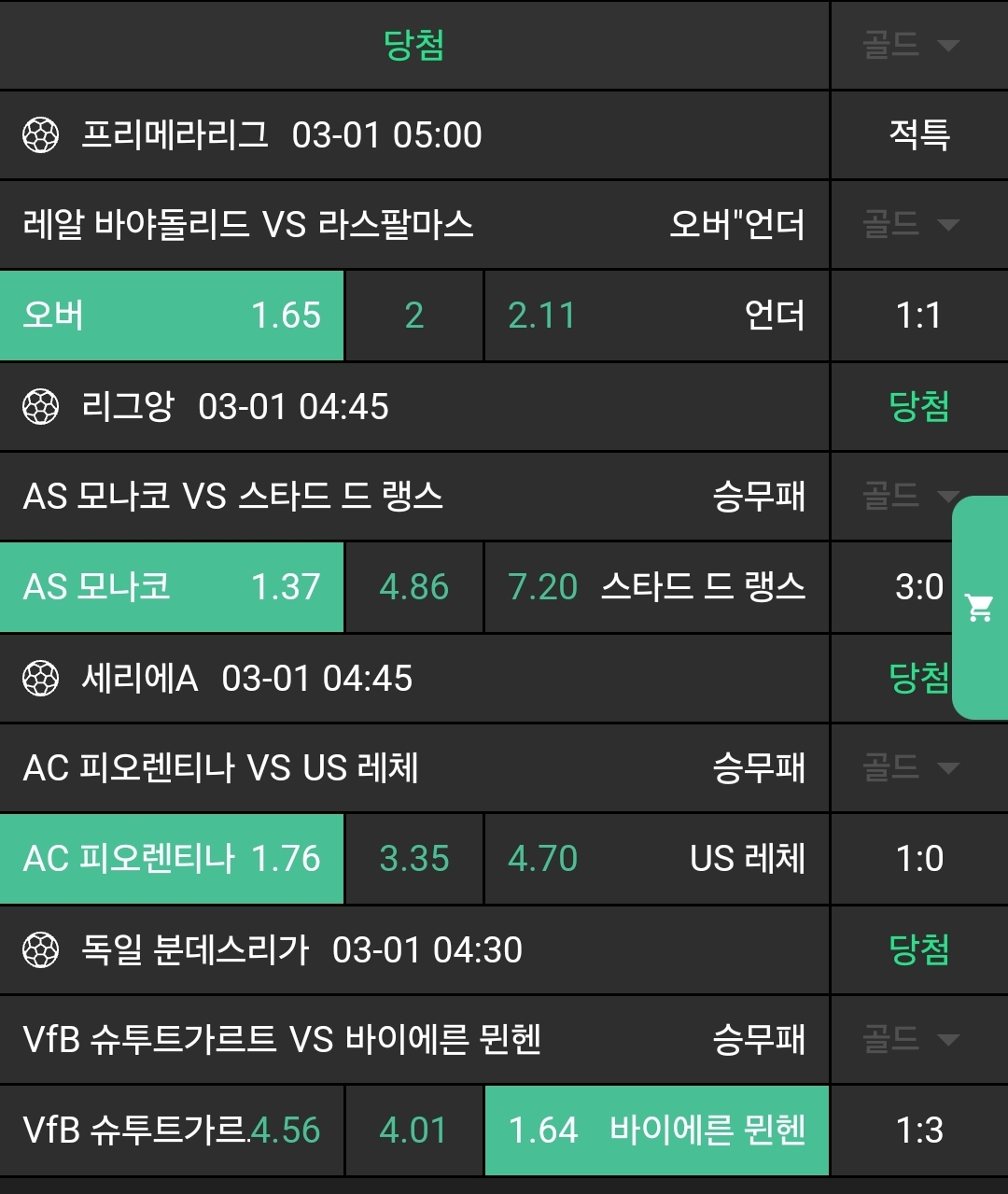Select 바이에른 뮌헨 at 1.64

(656, 1131)
